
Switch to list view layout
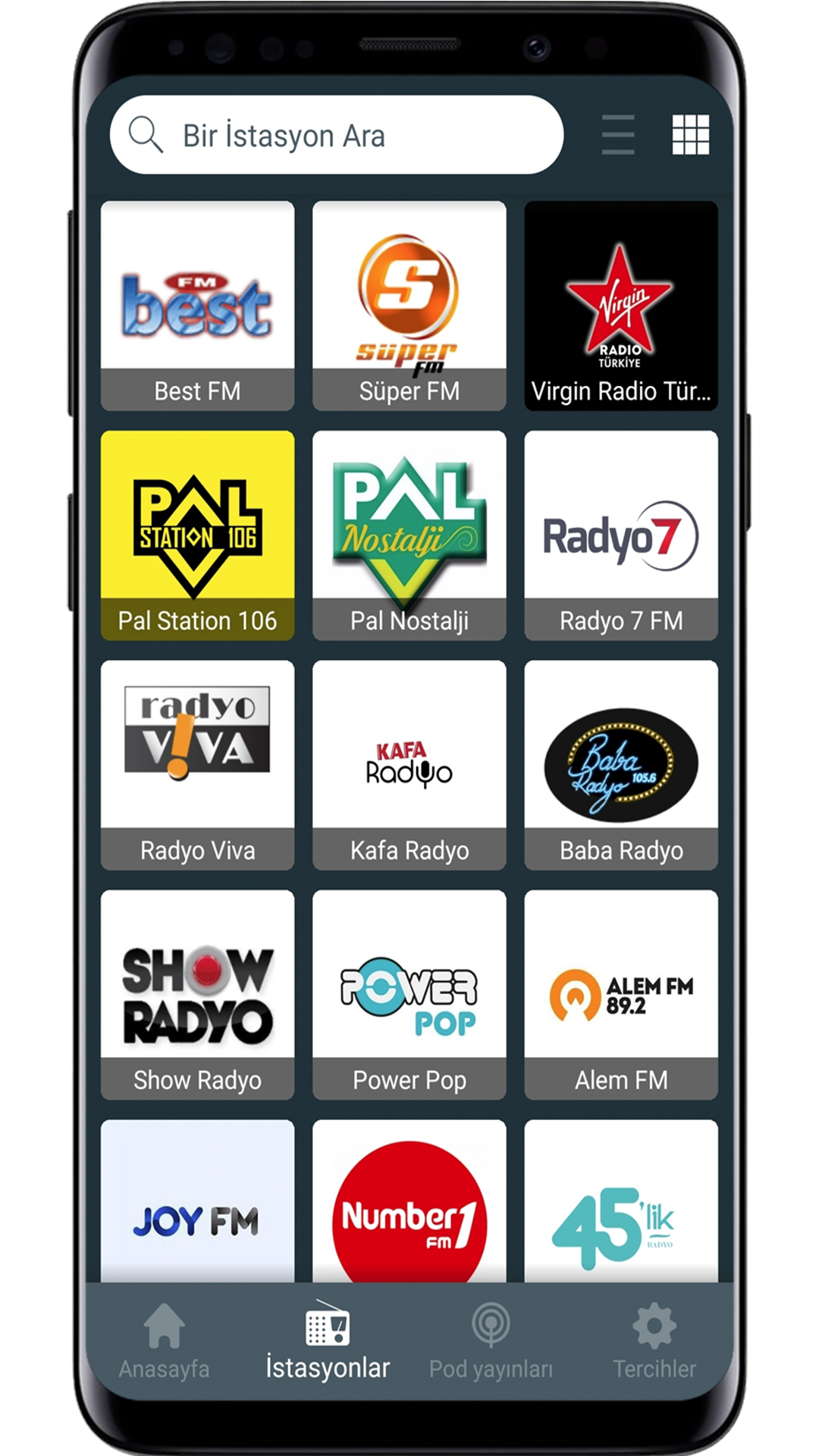[x=617, y=136]
